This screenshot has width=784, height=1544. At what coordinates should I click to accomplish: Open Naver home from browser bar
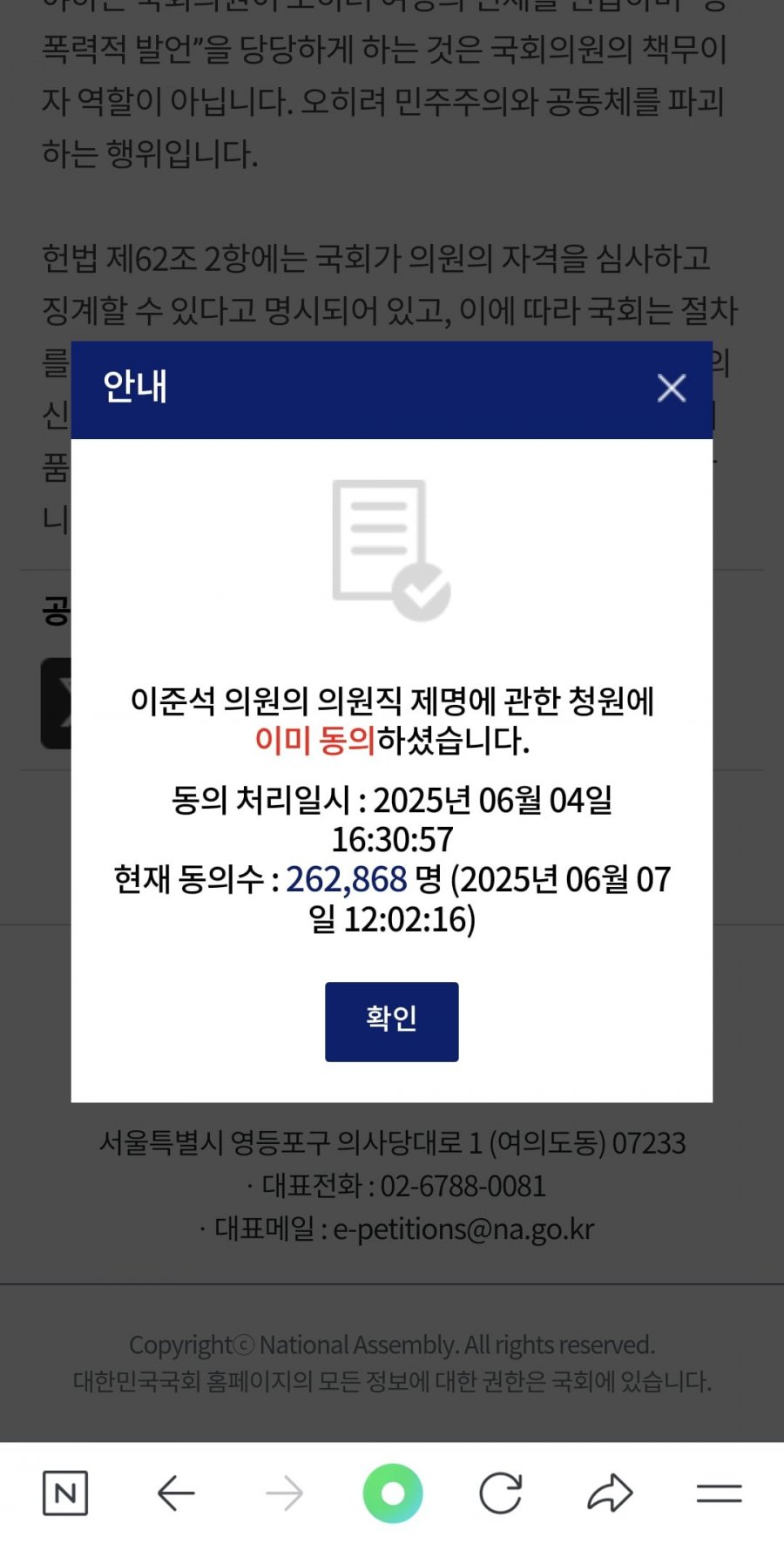65,1493
